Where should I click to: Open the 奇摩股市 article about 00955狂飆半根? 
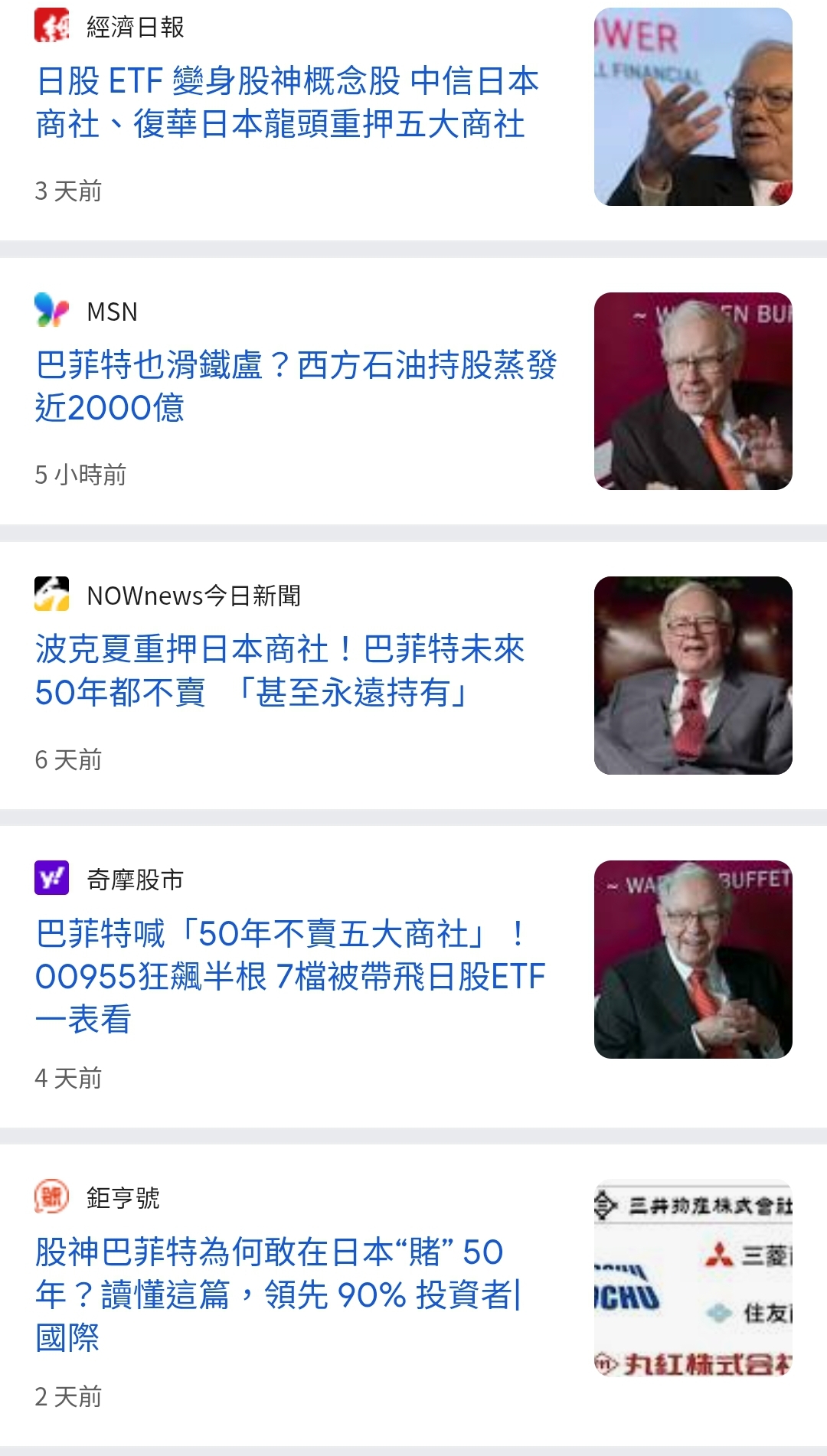[x=290, y=976]
